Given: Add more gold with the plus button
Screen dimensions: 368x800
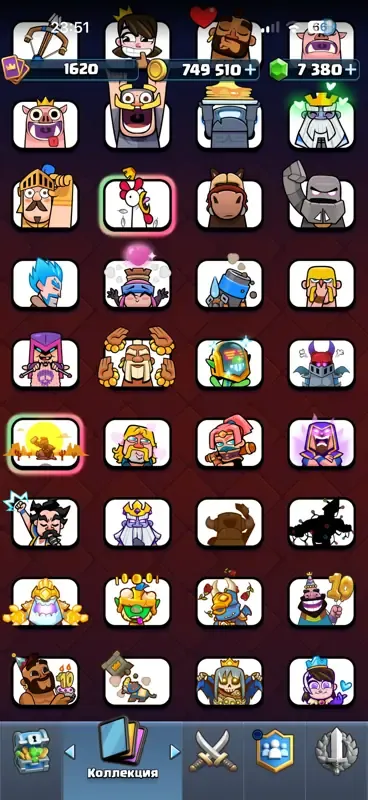Looking at the screenshot, I should tap(250, 70).
